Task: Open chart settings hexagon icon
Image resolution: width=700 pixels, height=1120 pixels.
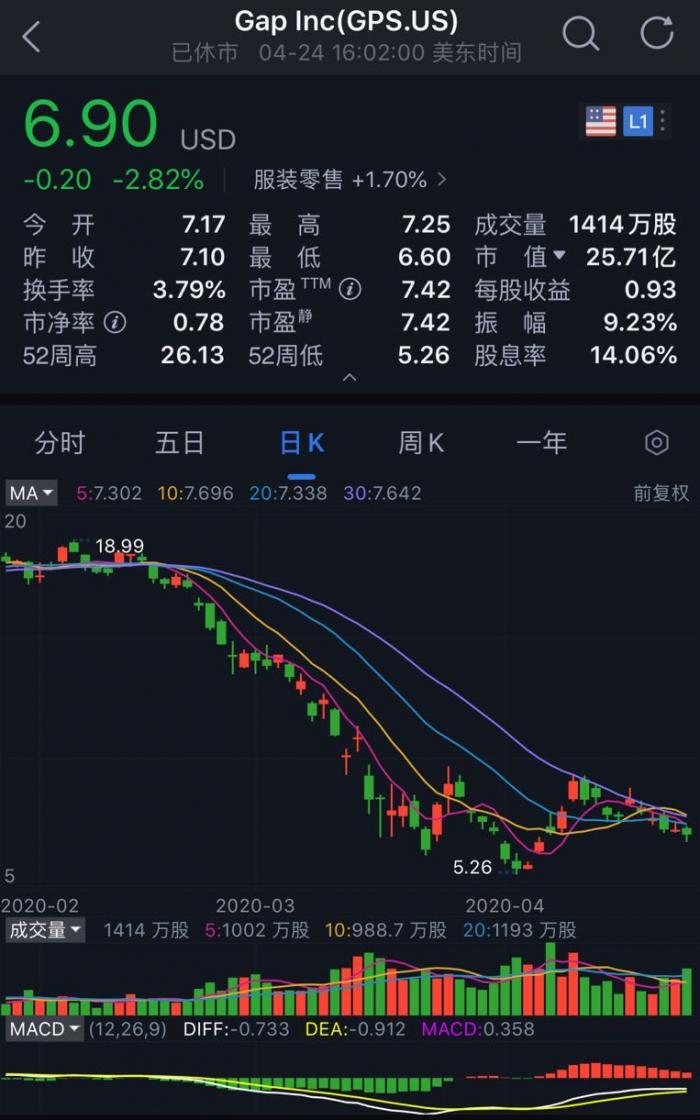Action: coord(656,443)
